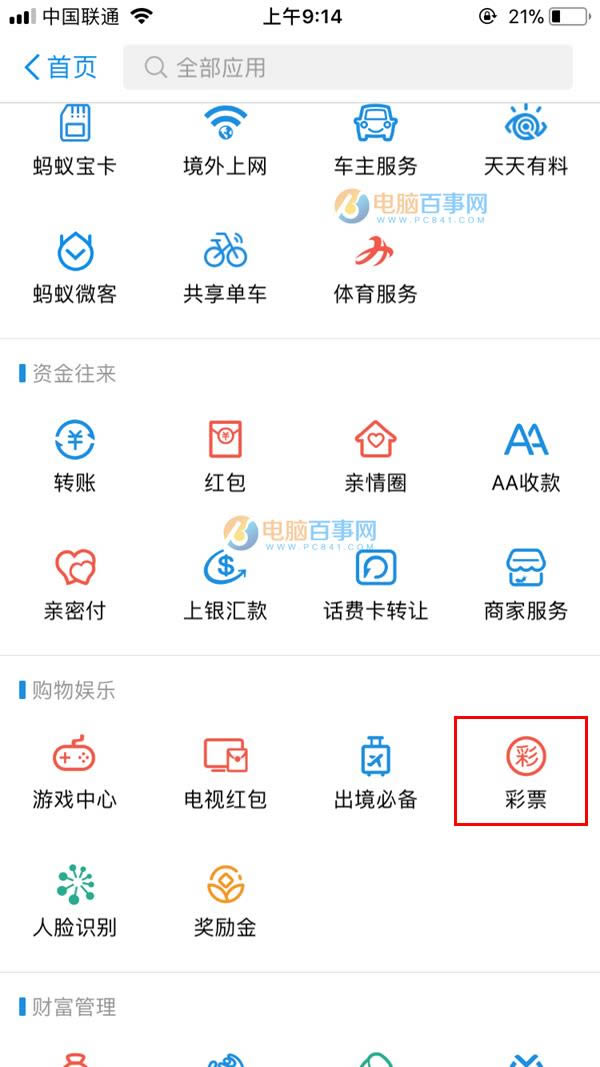
Task: Go back to 首页
Action: pos(60,67)
